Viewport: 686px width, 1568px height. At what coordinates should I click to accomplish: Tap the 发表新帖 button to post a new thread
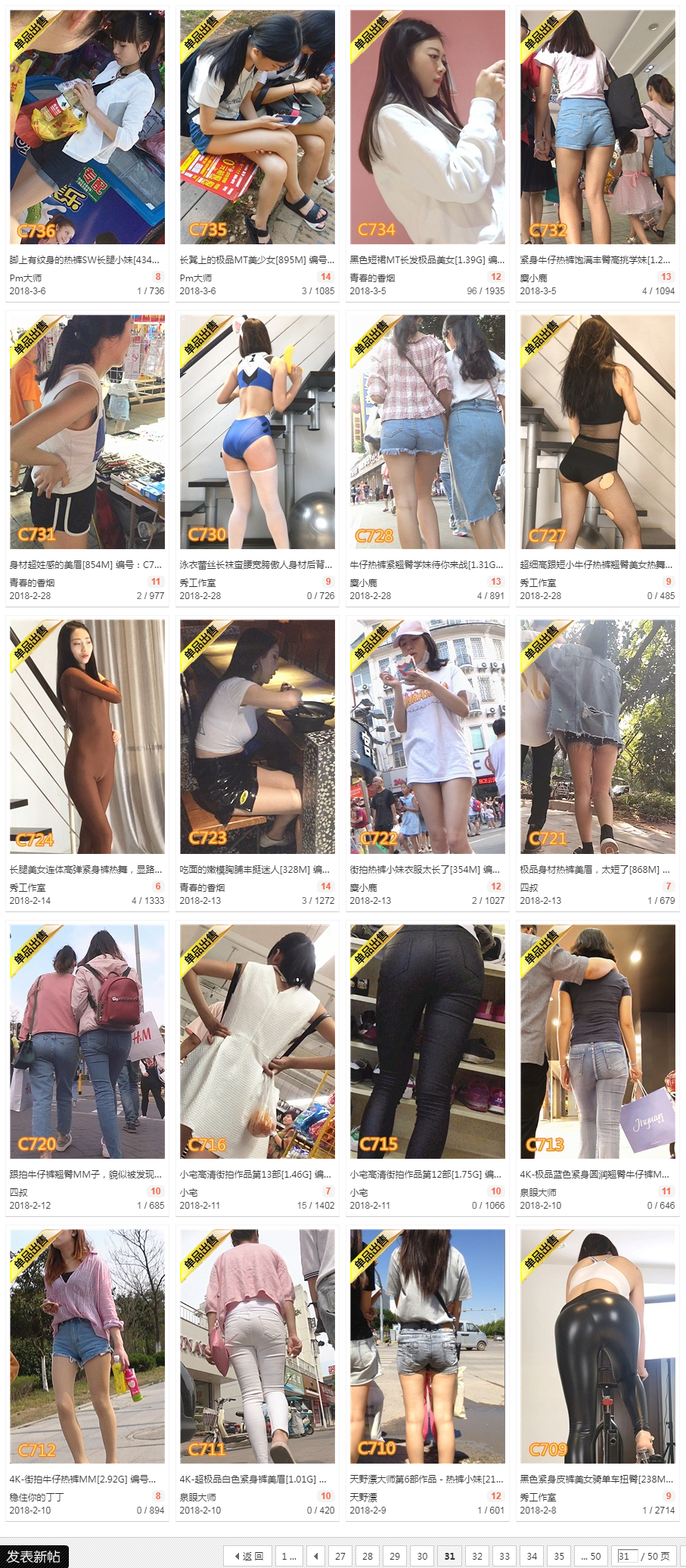34,1556
